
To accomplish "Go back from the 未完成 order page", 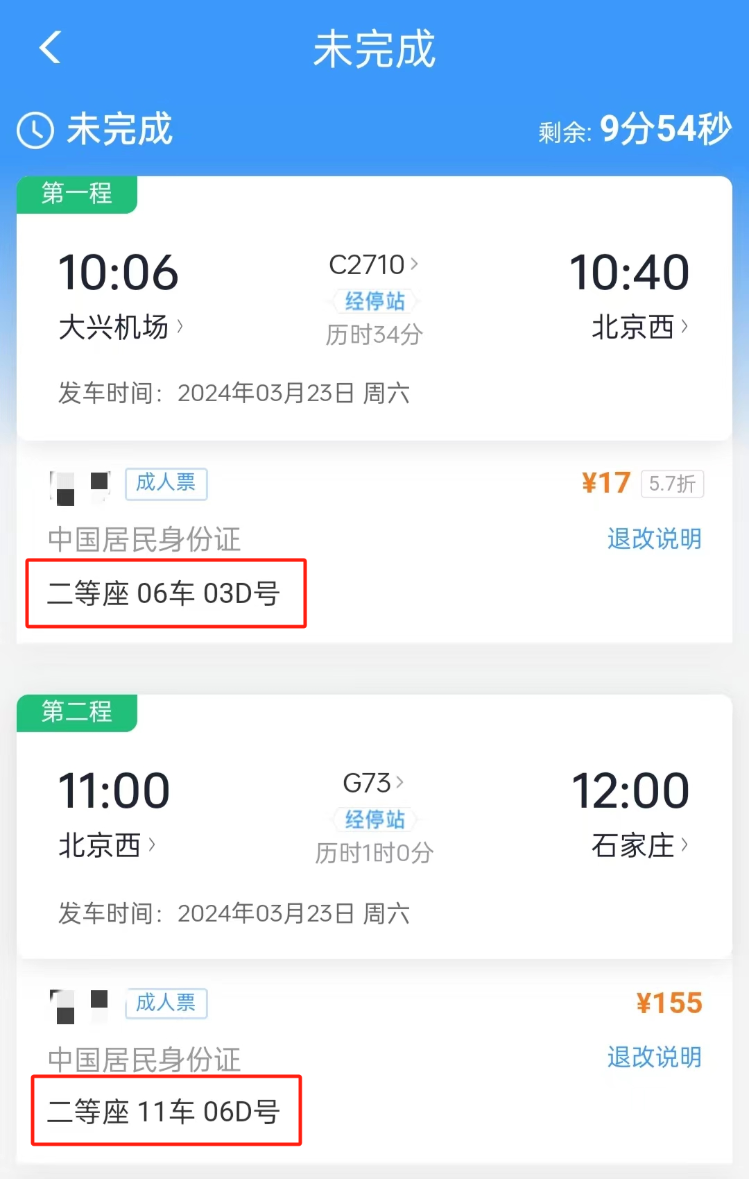I will tap(50, 47).
